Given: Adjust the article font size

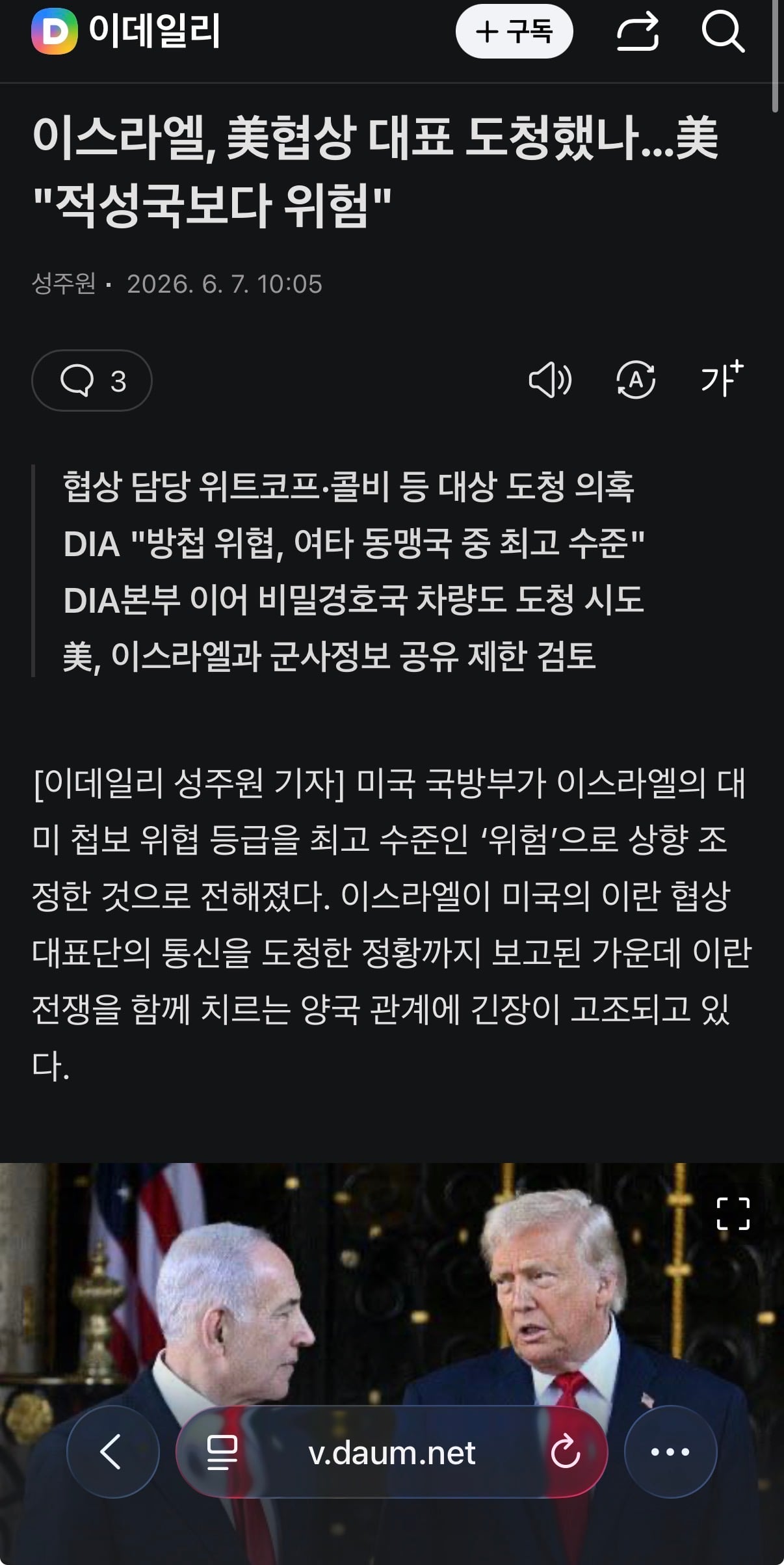Looking at the screenshot, I should (x=722, y=379).
